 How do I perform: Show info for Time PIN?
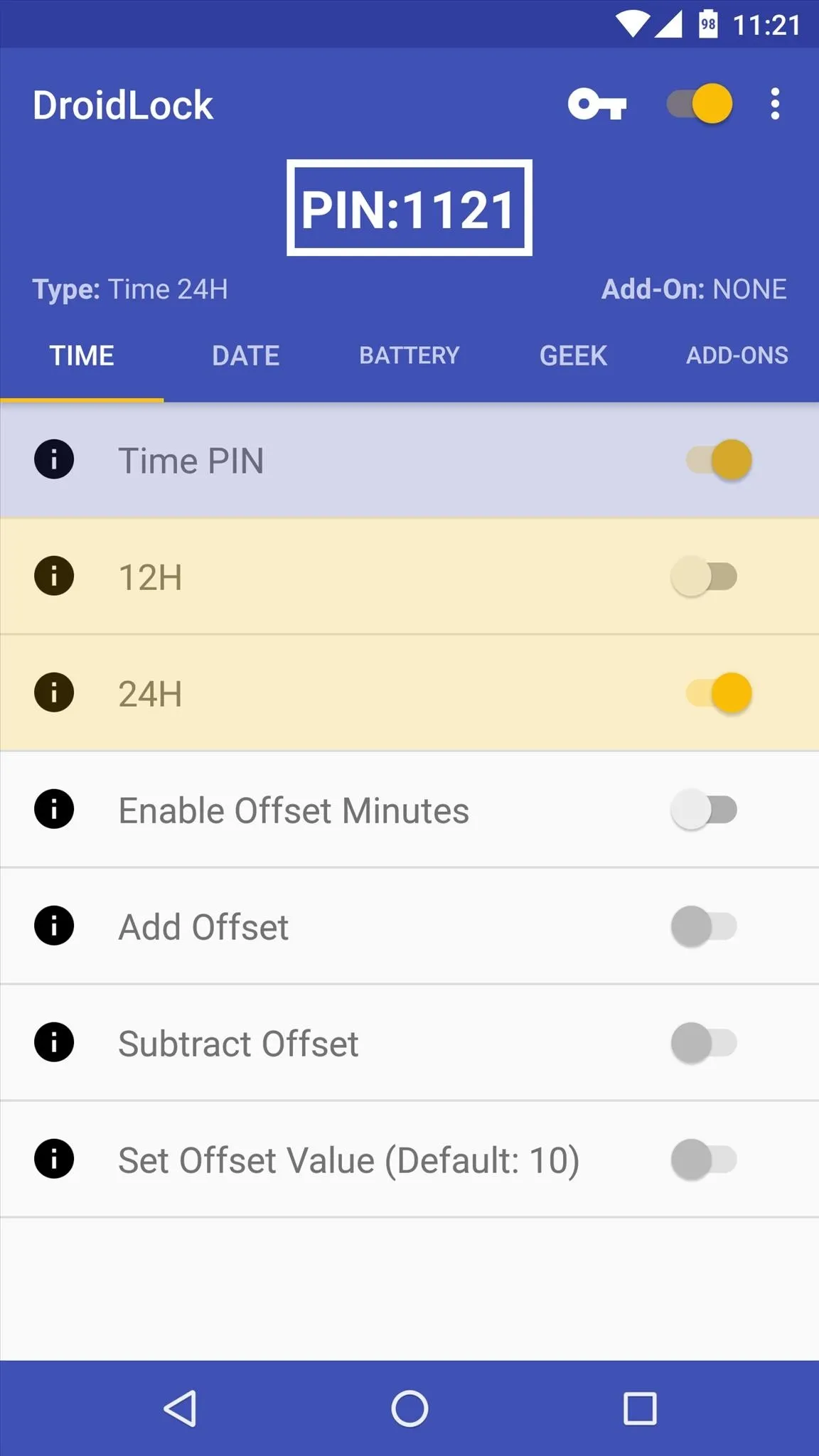click(x=54, y=459)
